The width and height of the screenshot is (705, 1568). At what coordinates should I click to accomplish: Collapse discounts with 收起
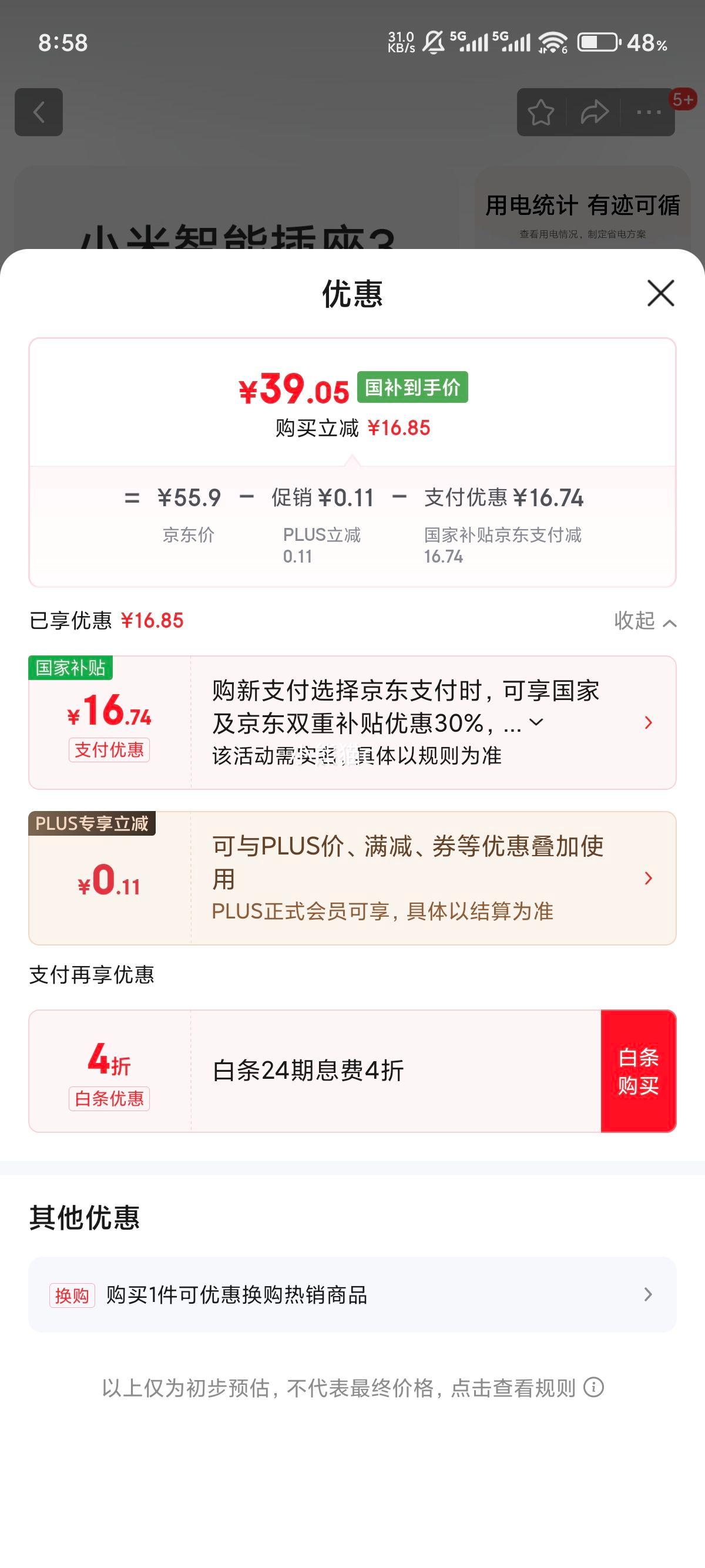(644, 621)
